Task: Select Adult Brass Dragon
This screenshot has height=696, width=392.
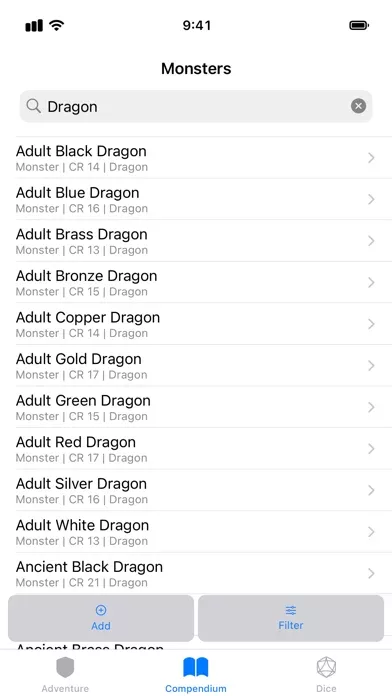Action: pos(196,241)
